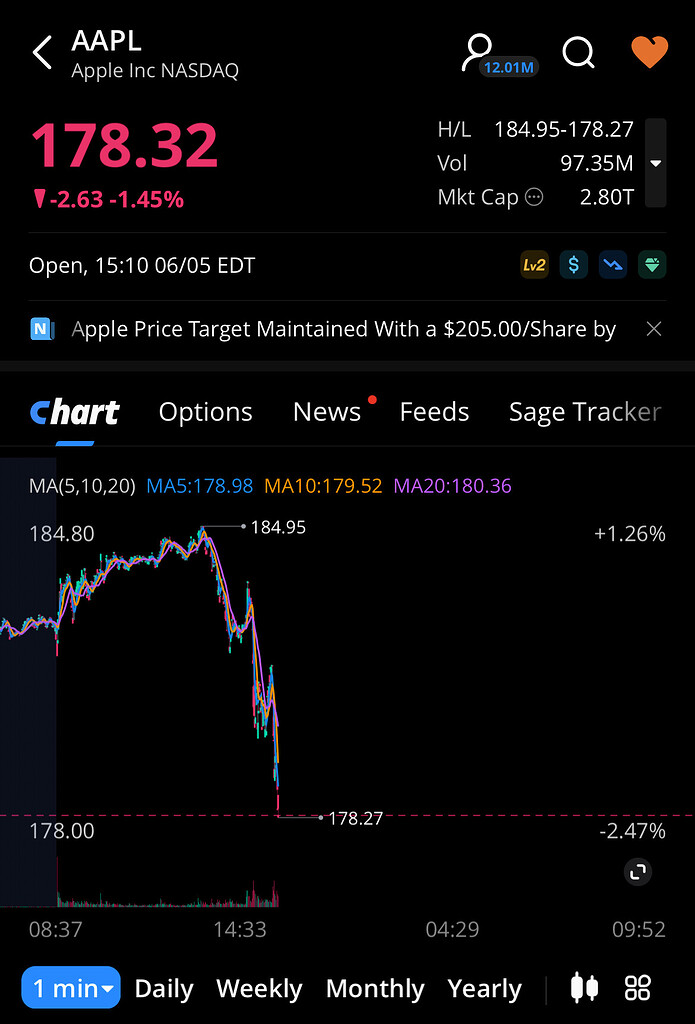
Task: Open the Lv2 market data badge
Action: (534, 265)
